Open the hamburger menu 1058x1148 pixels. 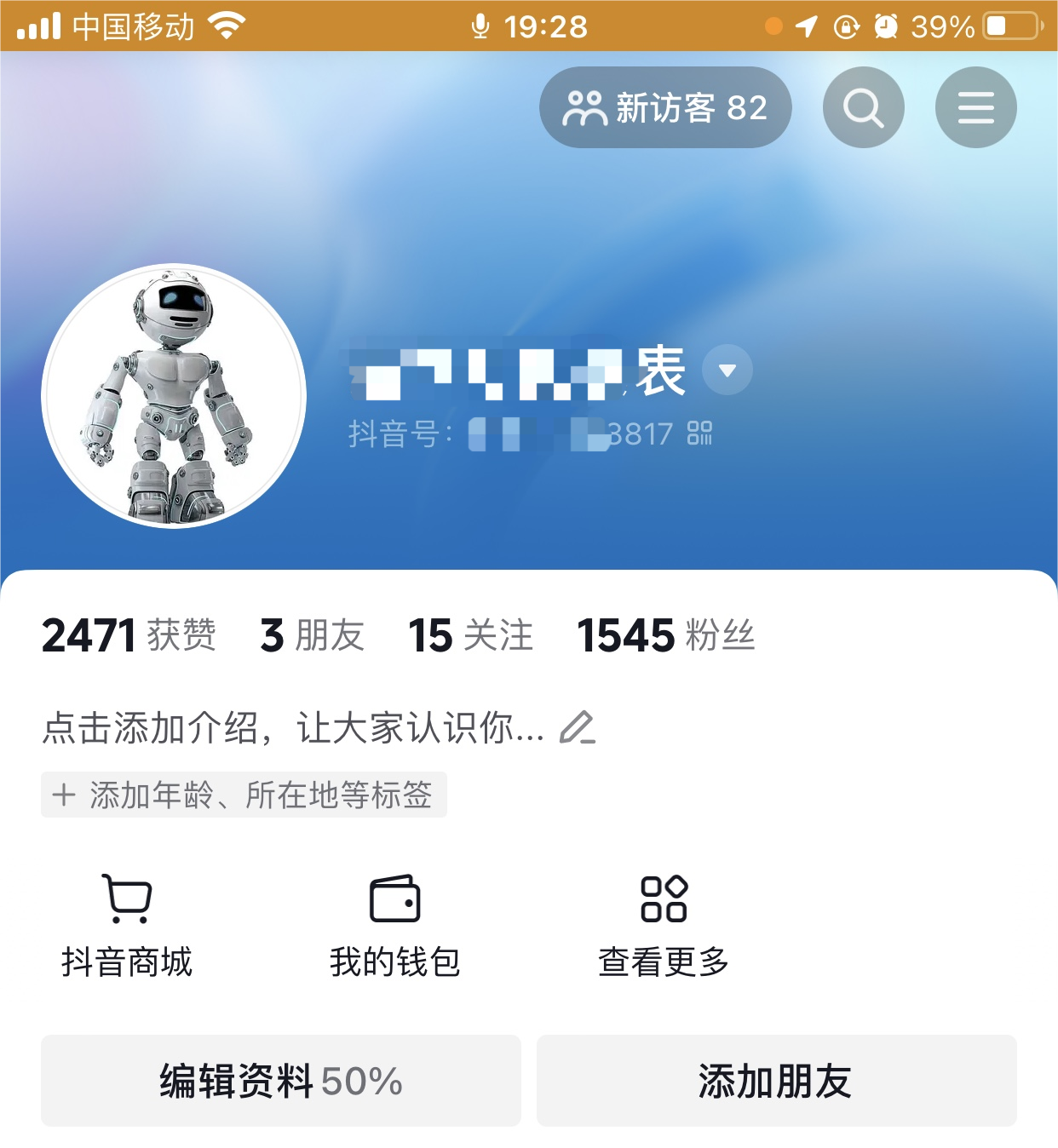pyautogui.click(x=975, y=107)
